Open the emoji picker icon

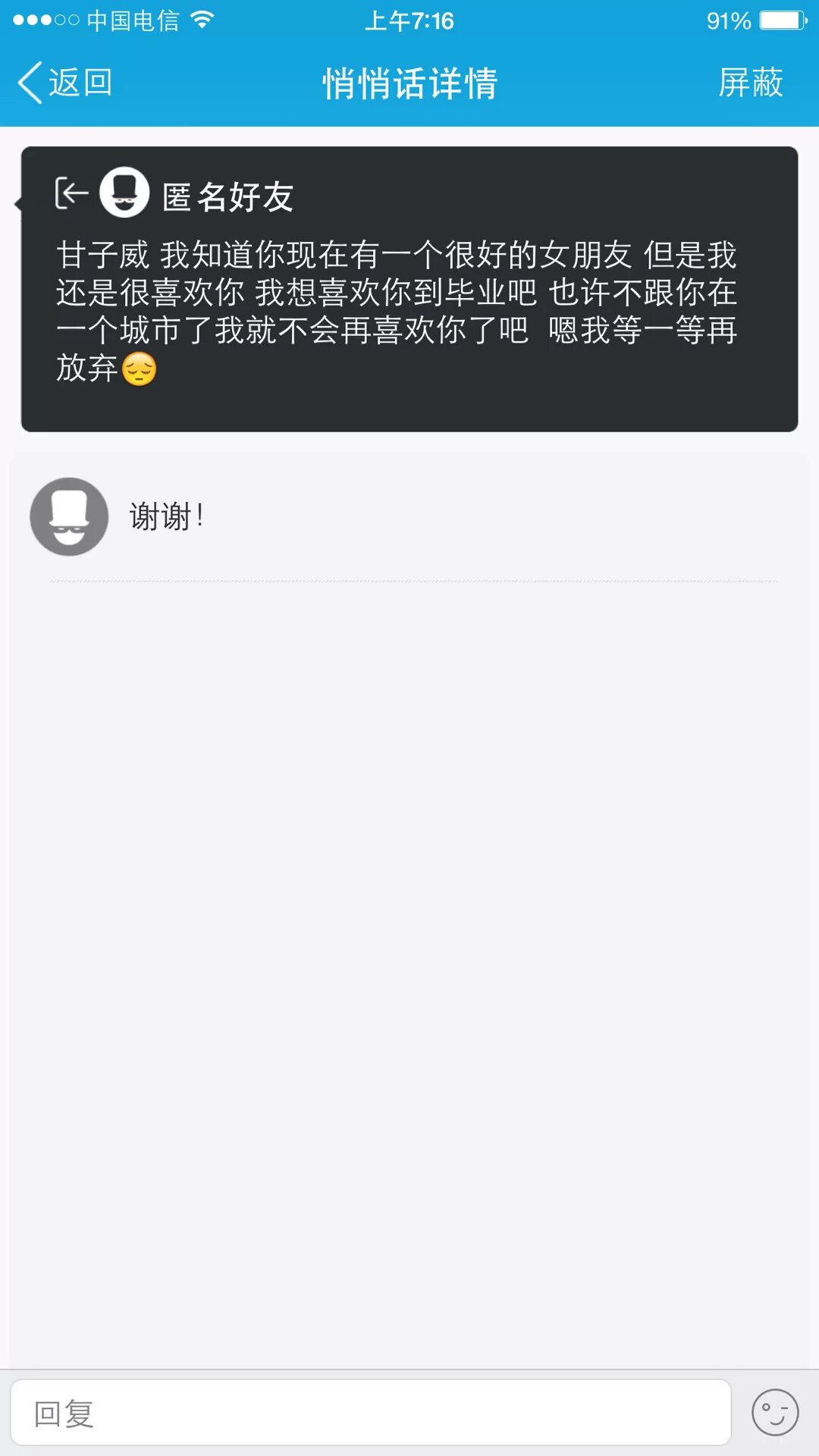[774, 1413]
